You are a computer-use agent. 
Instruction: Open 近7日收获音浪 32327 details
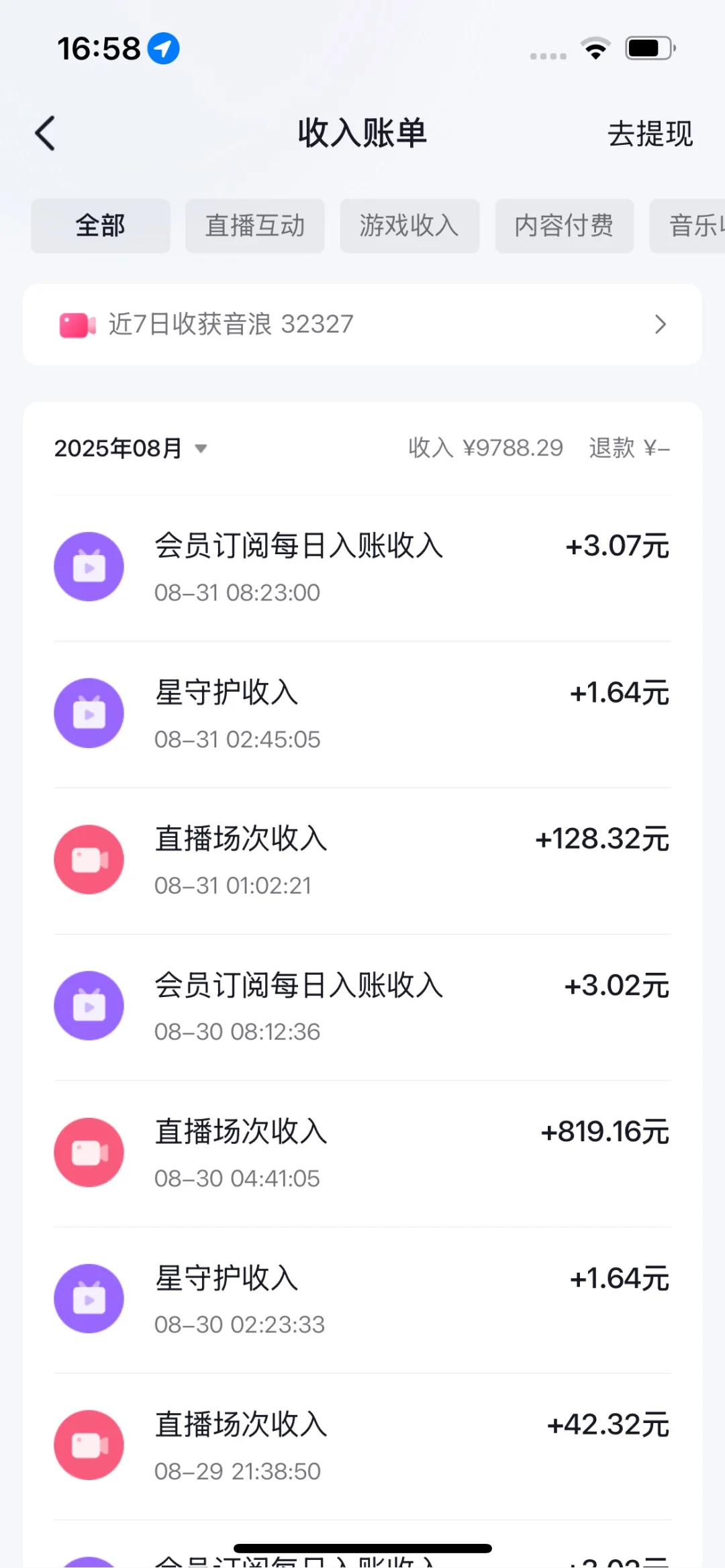click(362, 325)
